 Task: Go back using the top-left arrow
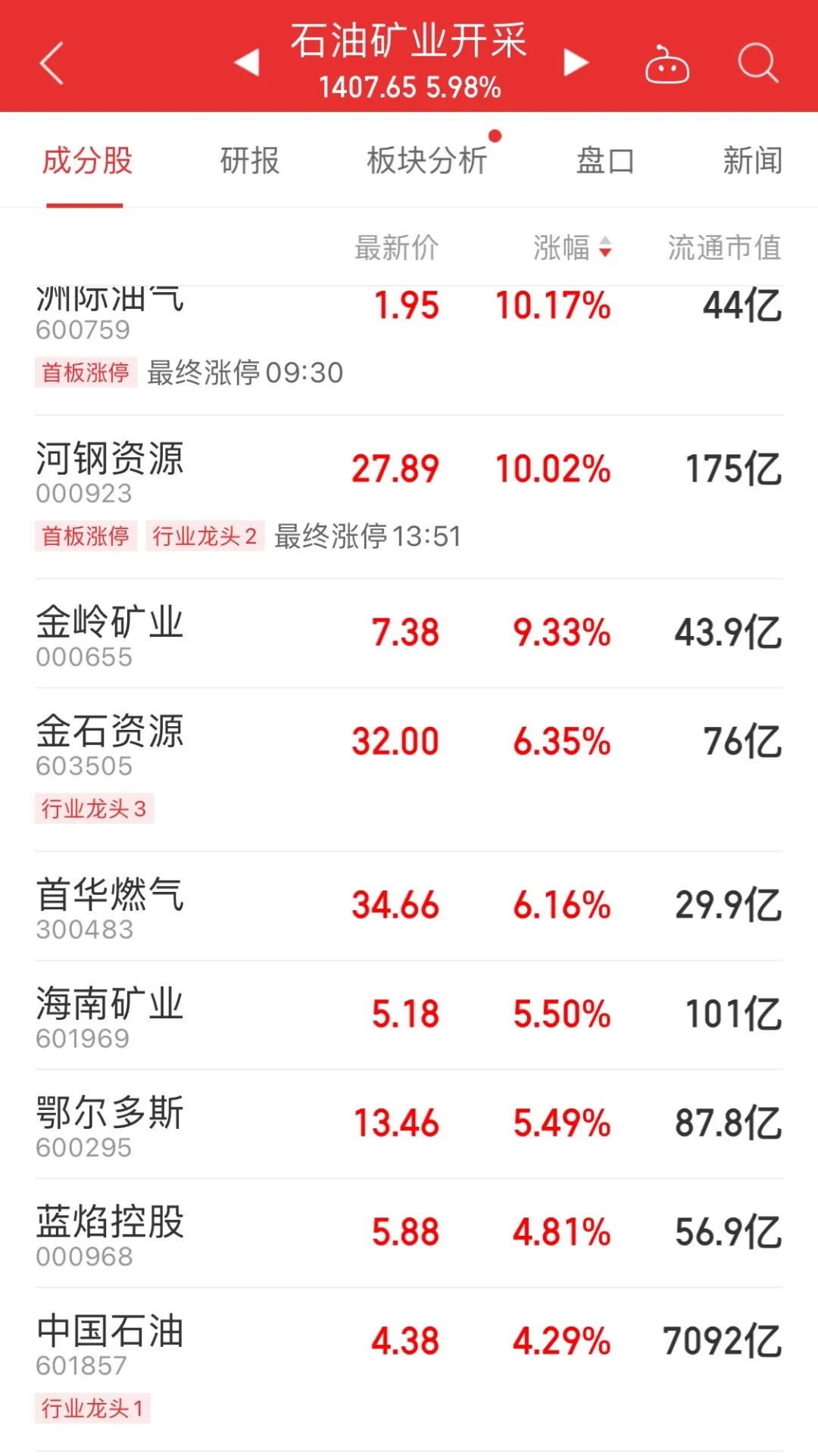click(52, 63)
